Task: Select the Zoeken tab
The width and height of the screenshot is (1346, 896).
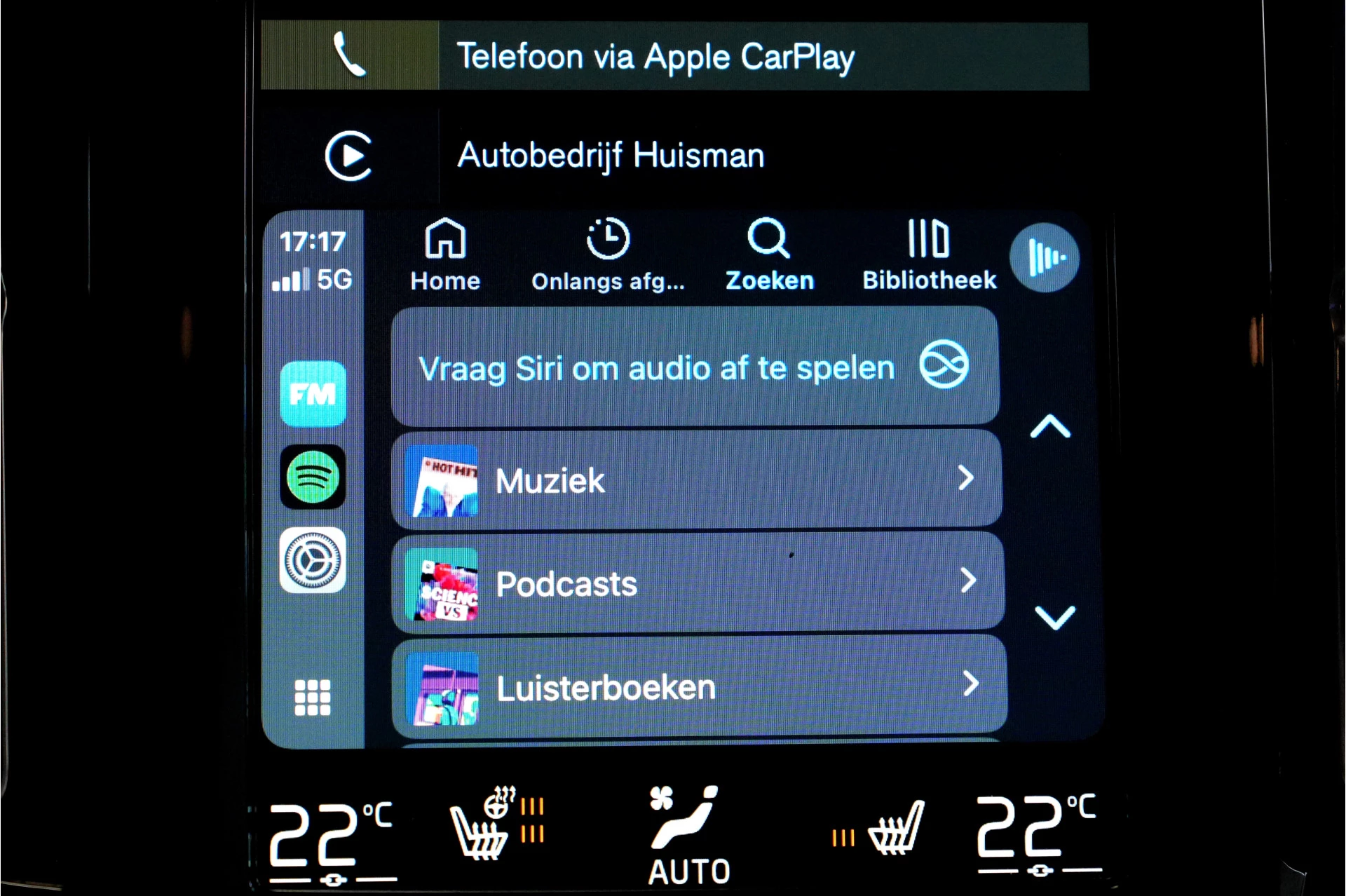Action: point(769,255)
